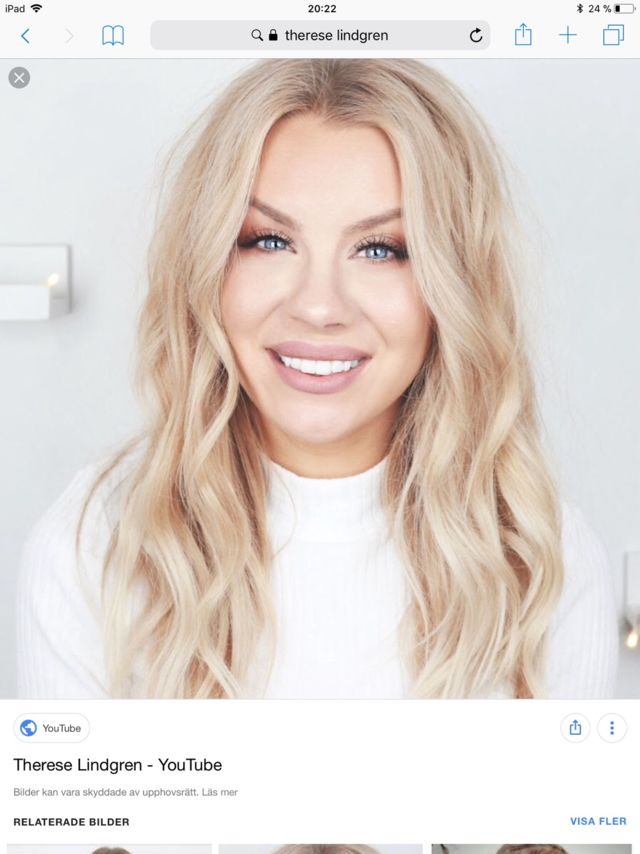Open the Safari share sheet
Screen dimensions: 640x854
[x=523, y=35]
